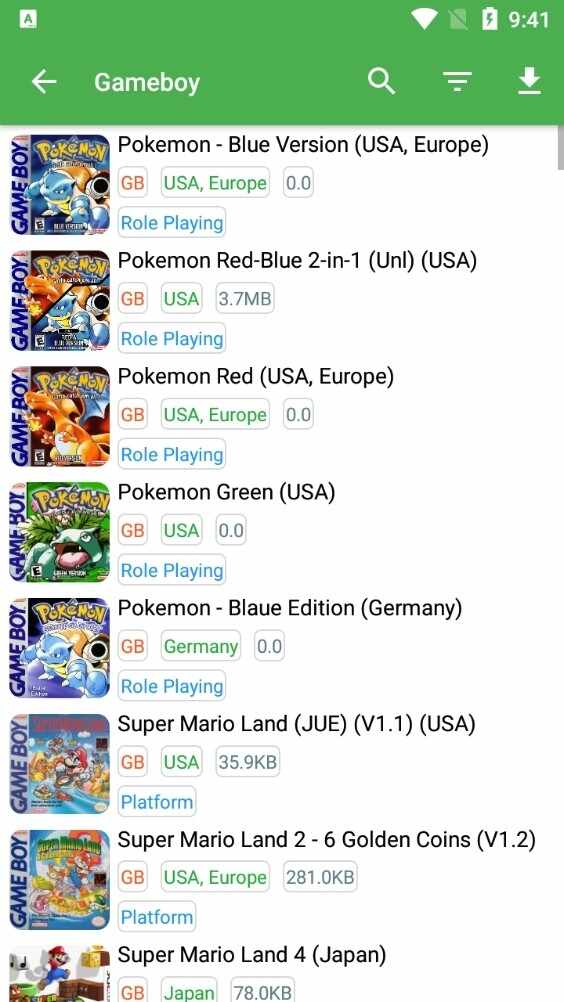Open Super Mario Land (JUE) (V1.1)
564x1002 pixels.
coord(282,762)
